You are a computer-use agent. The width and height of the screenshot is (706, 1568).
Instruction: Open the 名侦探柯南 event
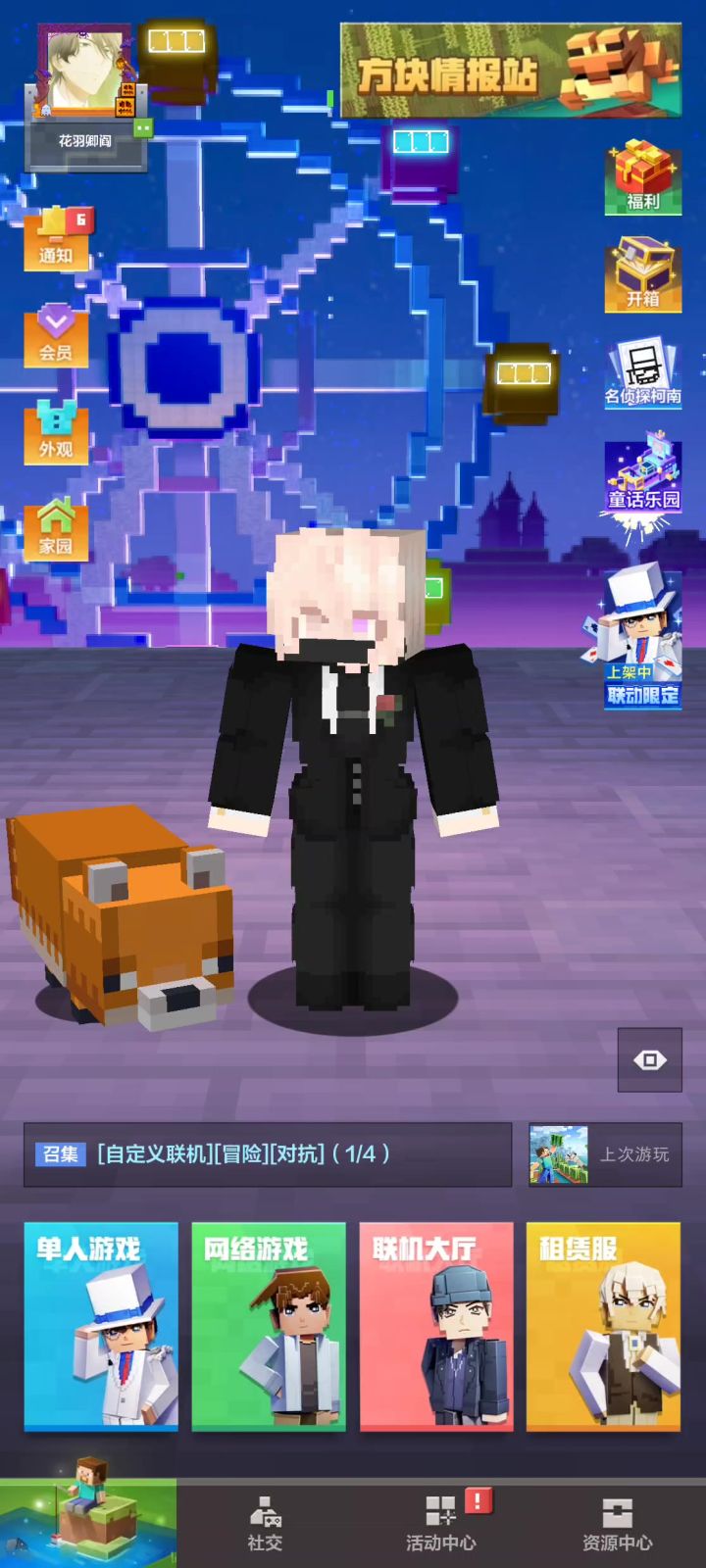pyautogui.click(x=642, y=372)
